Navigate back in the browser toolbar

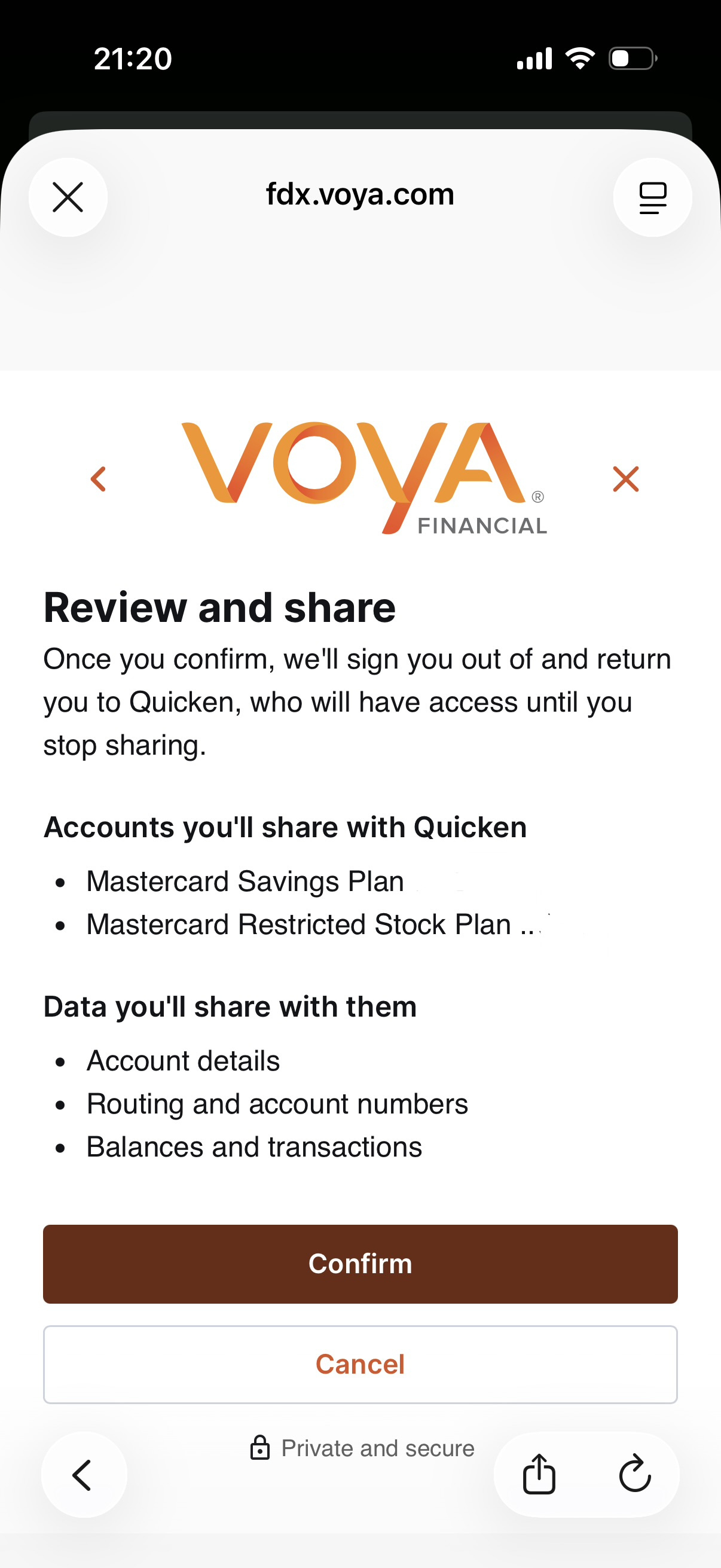click(x=83, y=1475)
